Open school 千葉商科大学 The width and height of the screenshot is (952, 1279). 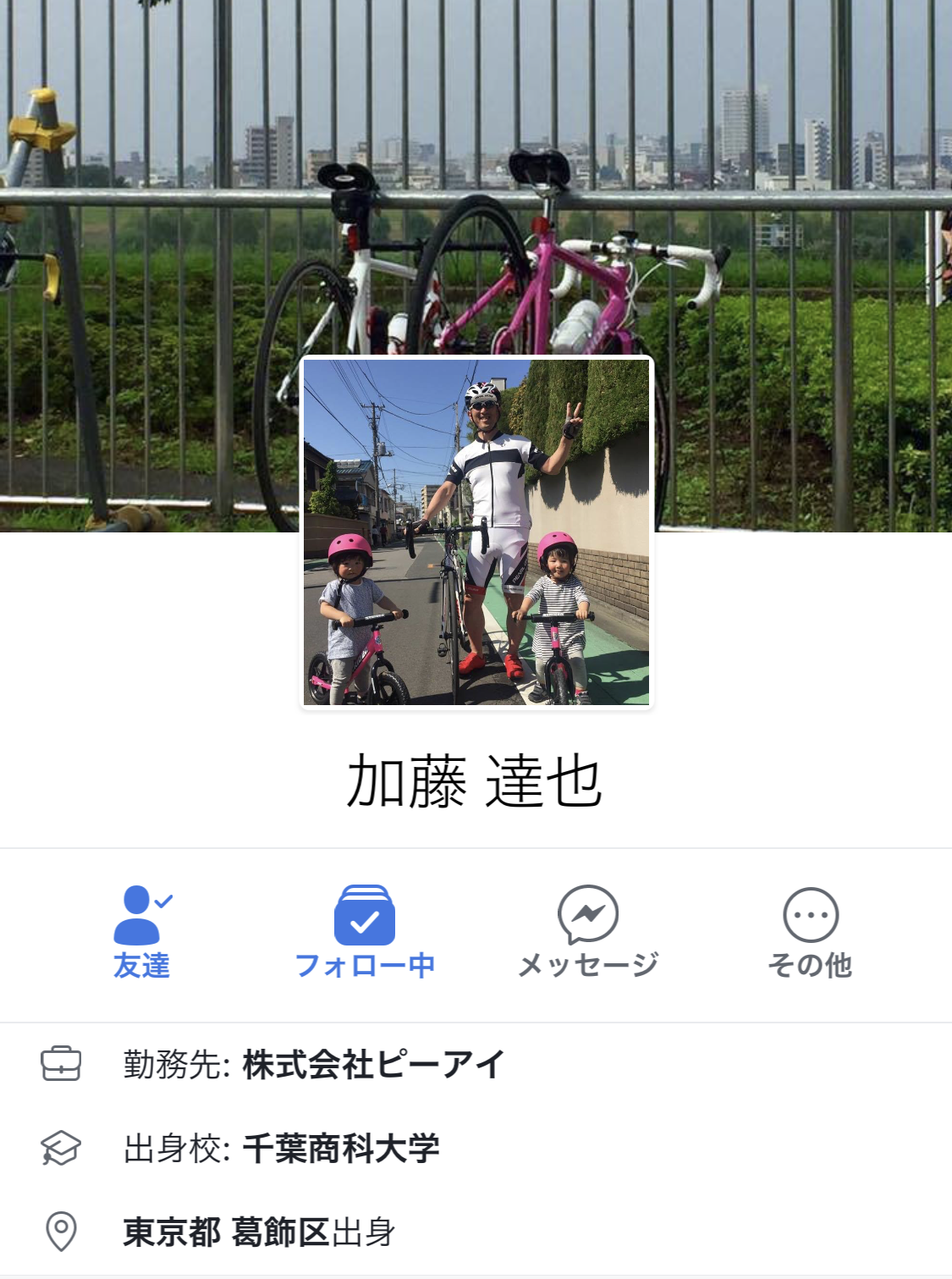(340, 1149)
